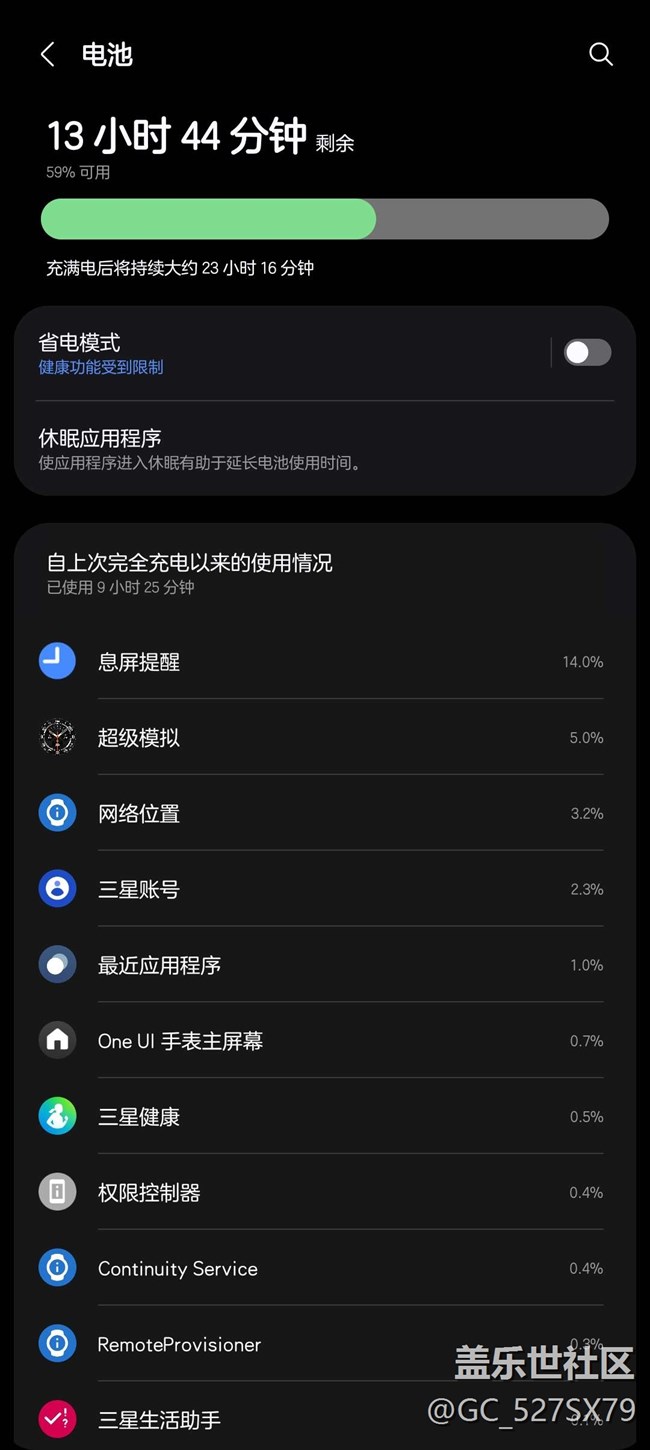Open 三星生活助手 battery usage
Screen dimensions: 650x1450
click(x=325, y=1418)
